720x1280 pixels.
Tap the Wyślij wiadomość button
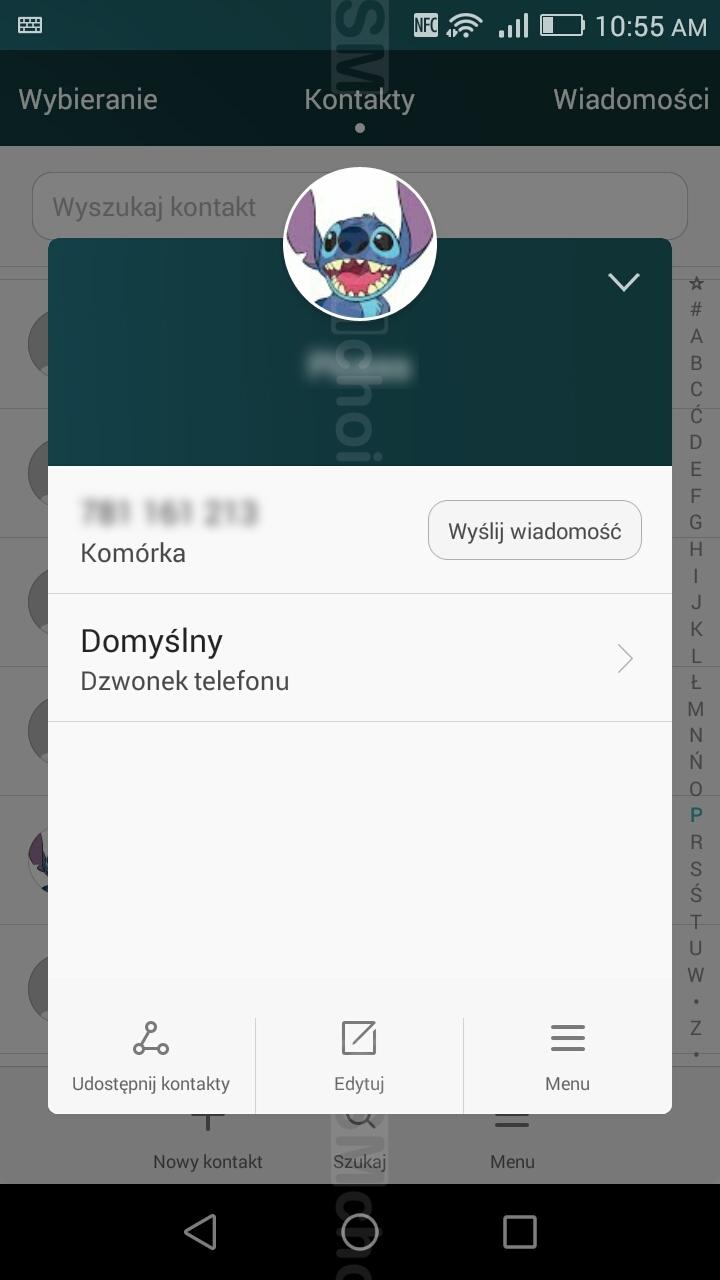(535, 530)
